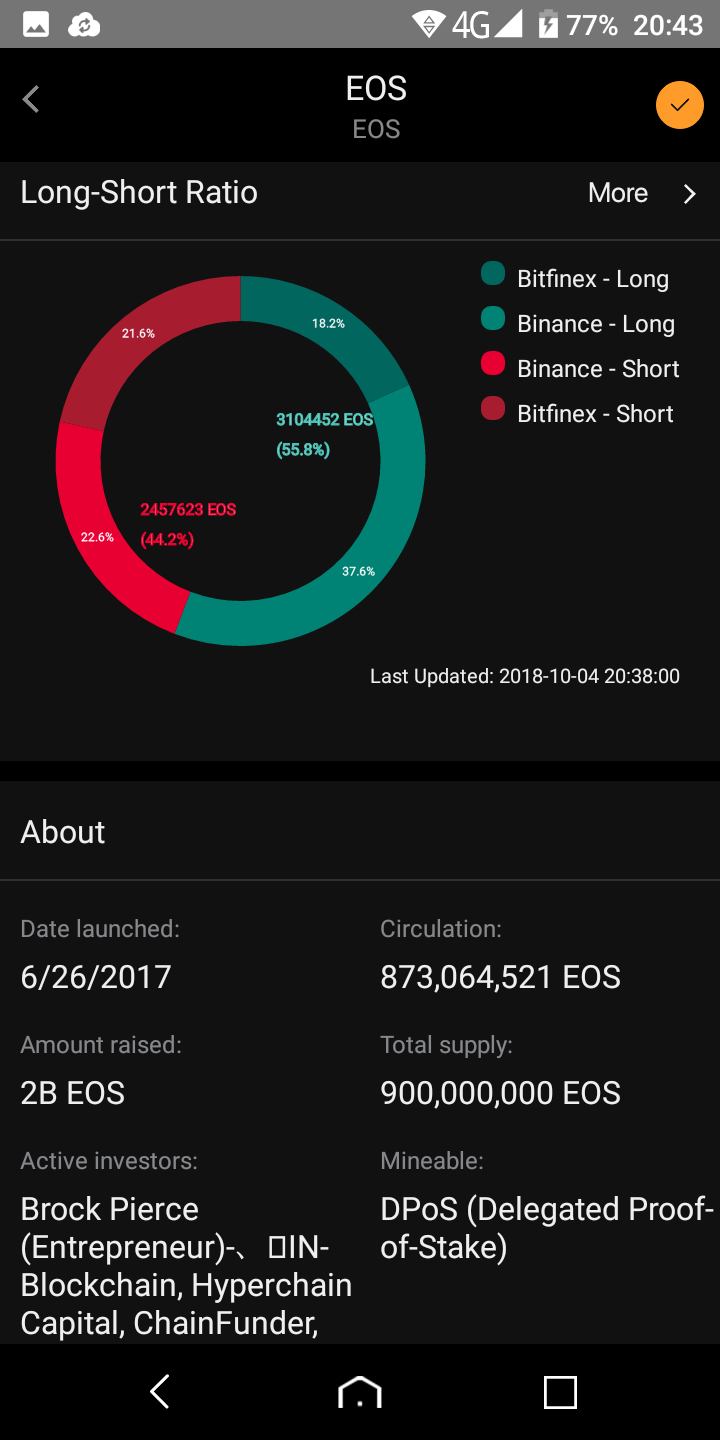Go back using the header arrow
The width and height of the screenshot is (720, 1440).
pyautogui.click(x=31, y=99)
